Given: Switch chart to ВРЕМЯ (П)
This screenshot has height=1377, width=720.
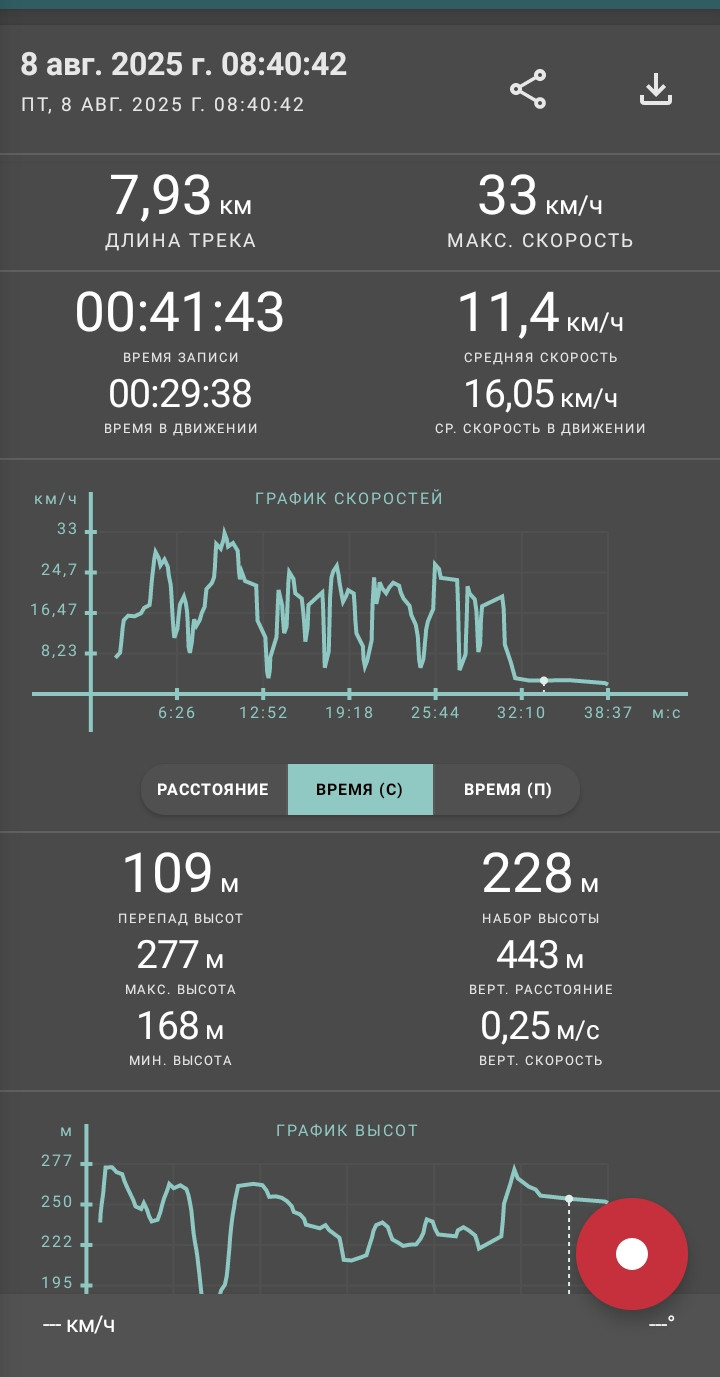Looking at the screenshot, I should [507, 789].
